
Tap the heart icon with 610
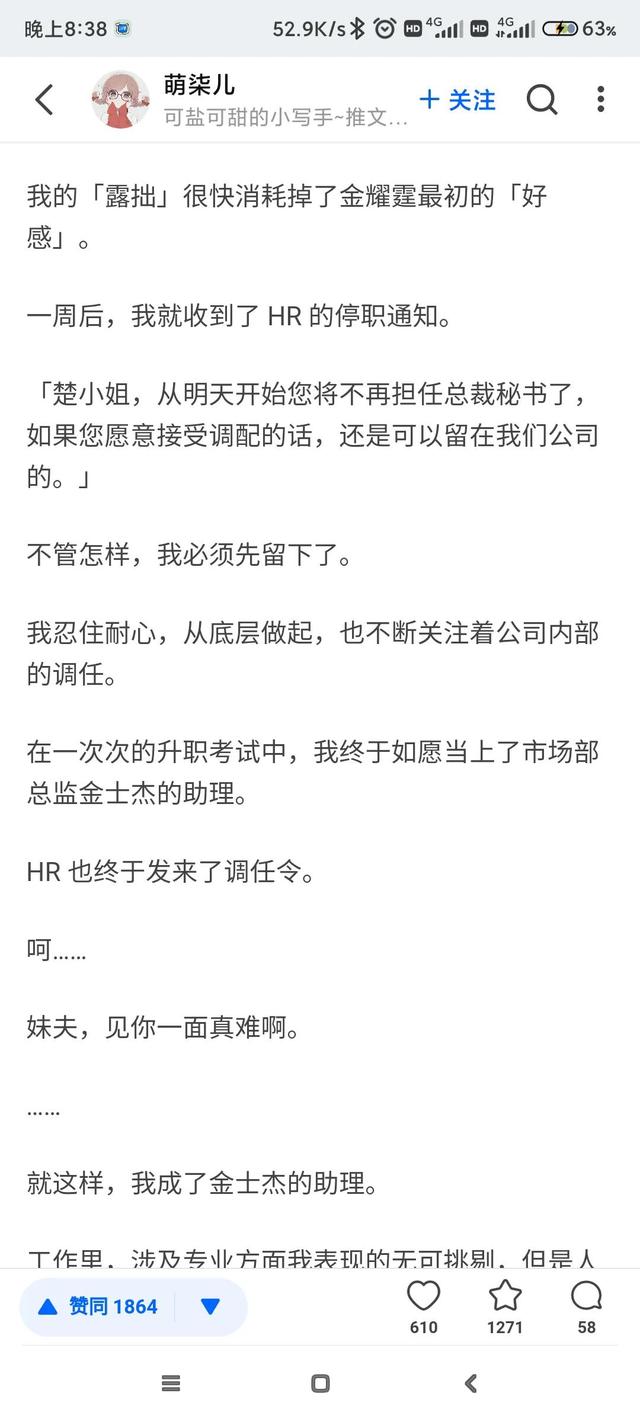pos(424,1307)
